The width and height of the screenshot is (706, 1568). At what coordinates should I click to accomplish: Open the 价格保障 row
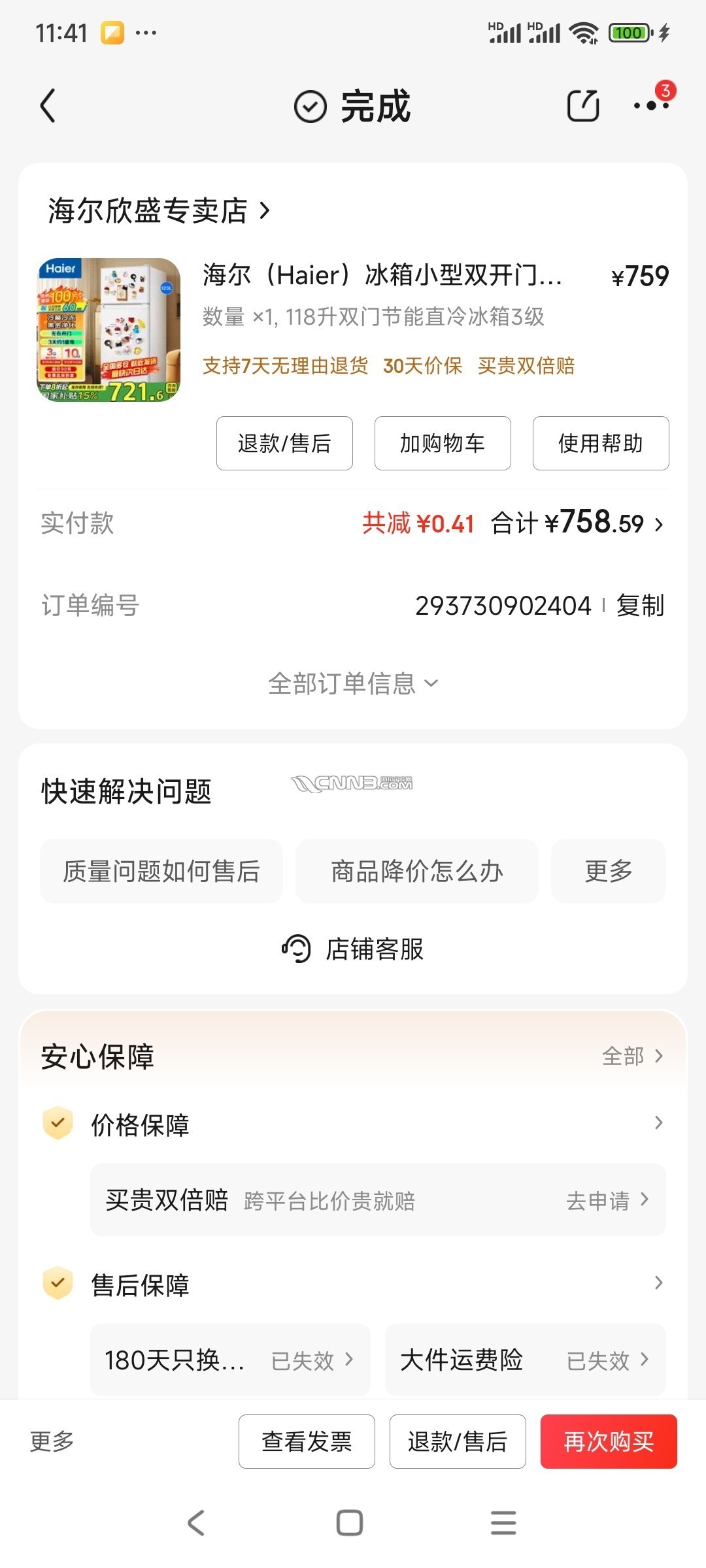click(353, 1124)
